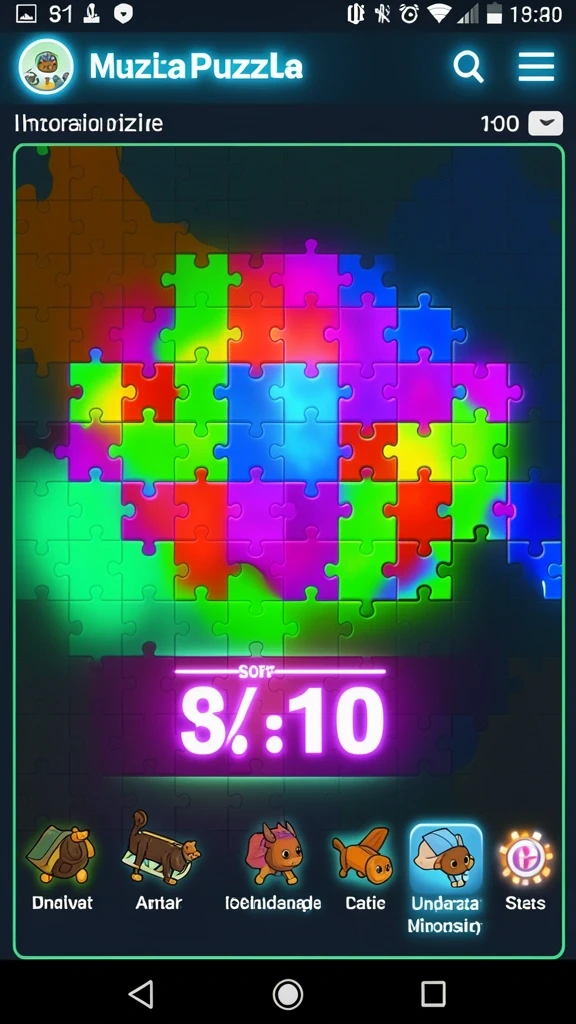Choose the Ioenidanade item
The height and width of the screenshot is (1024, 576).
click(x=273, y=865)
